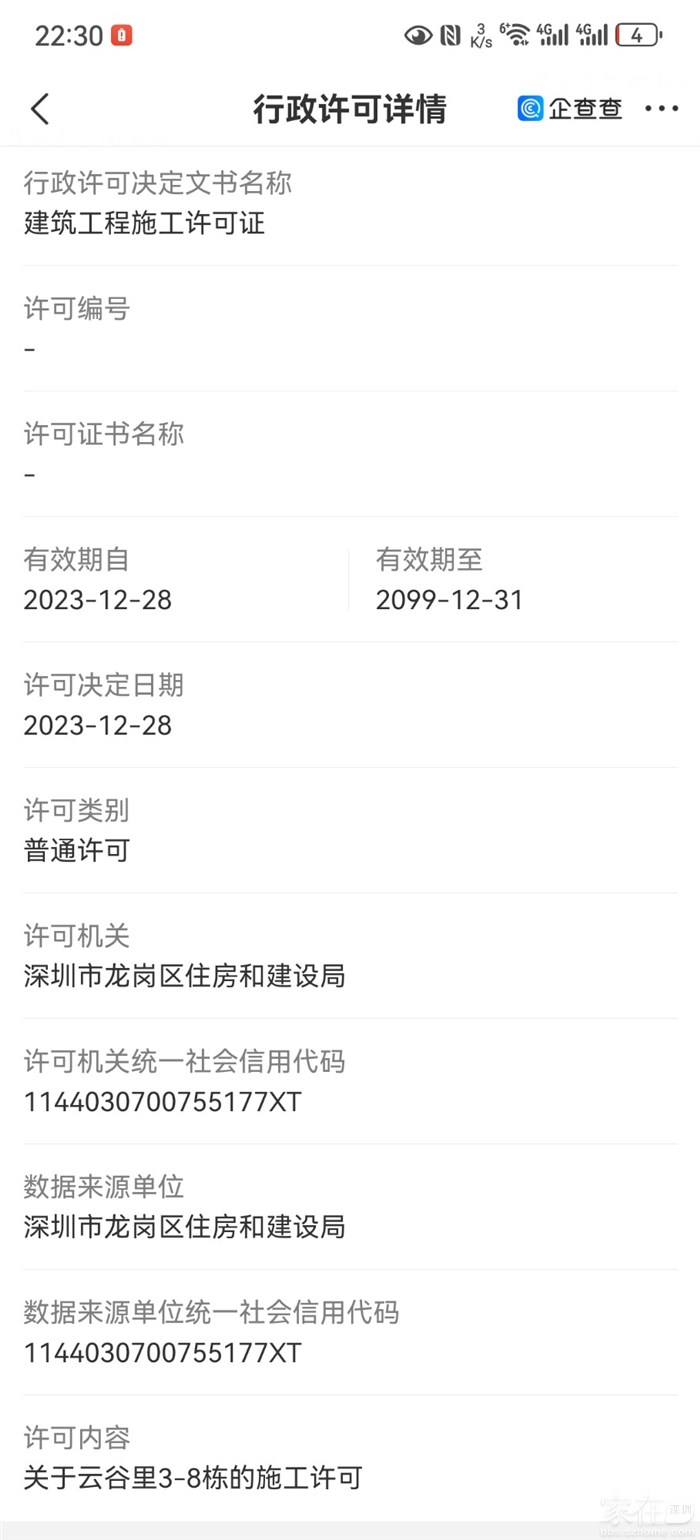Go back from the 行政许可详情 page

(40, 109)
